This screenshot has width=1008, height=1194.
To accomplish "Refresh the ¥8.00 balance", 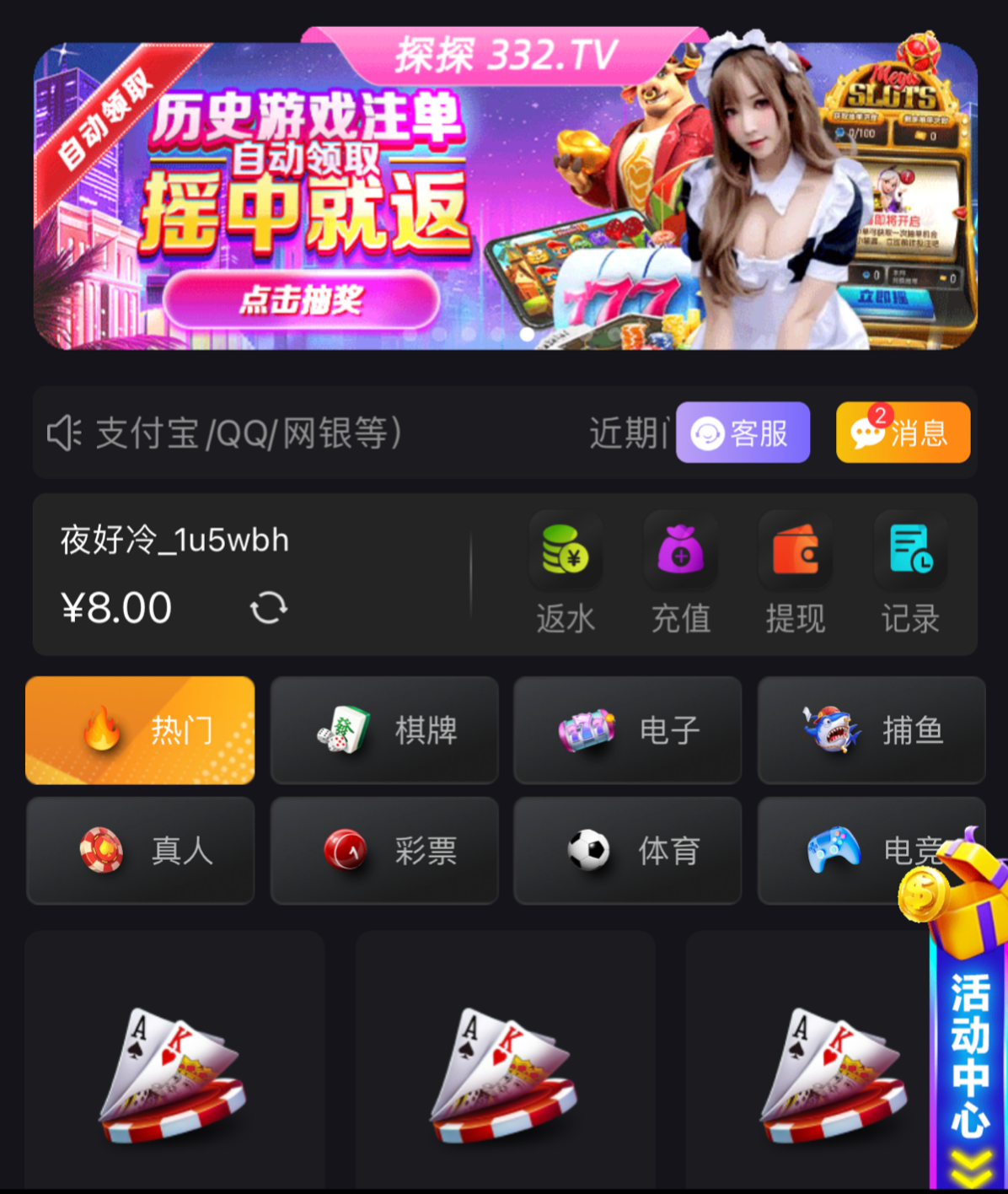I will 269,607.
